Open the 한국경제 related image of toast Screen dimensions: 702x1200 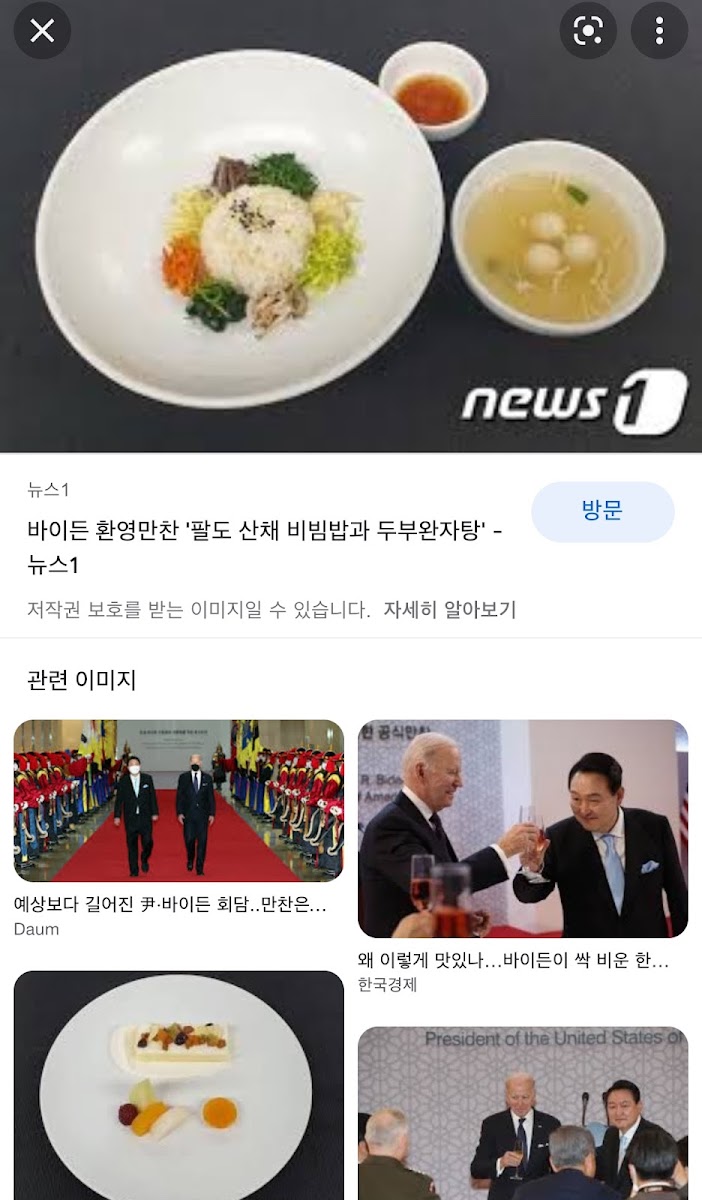[523, 829]
